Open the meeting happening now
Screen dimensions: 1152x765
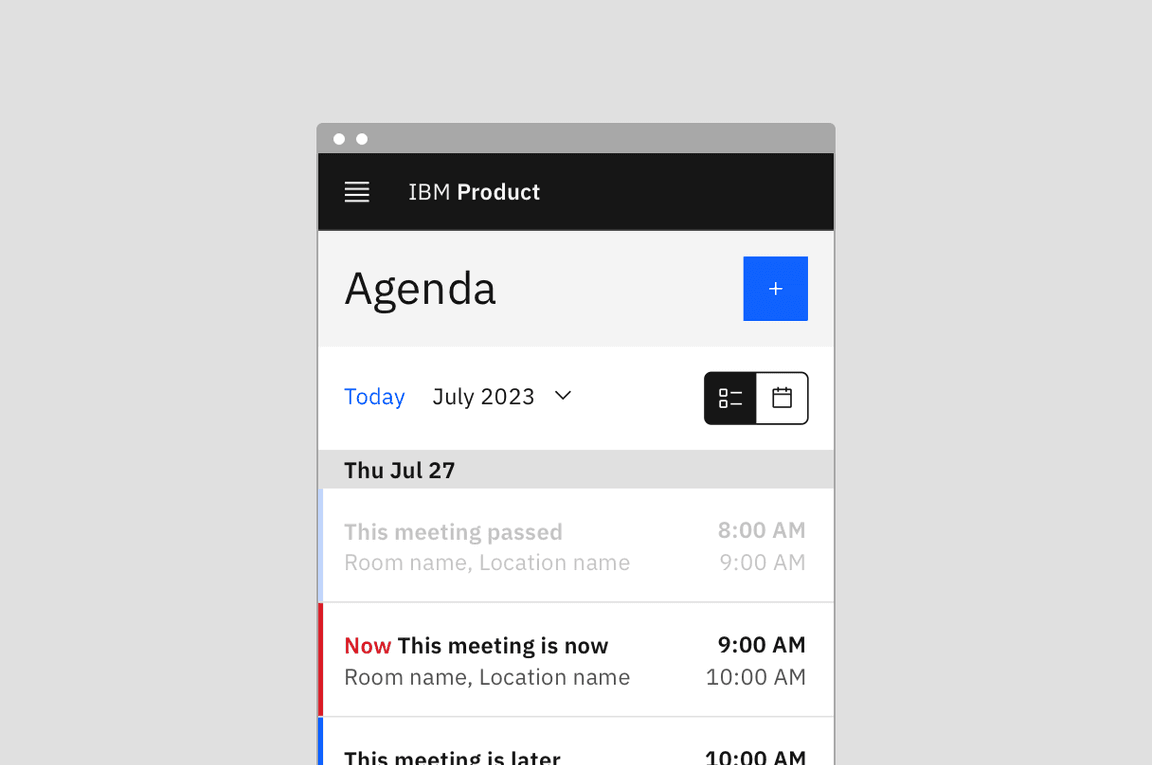[575, 660]
